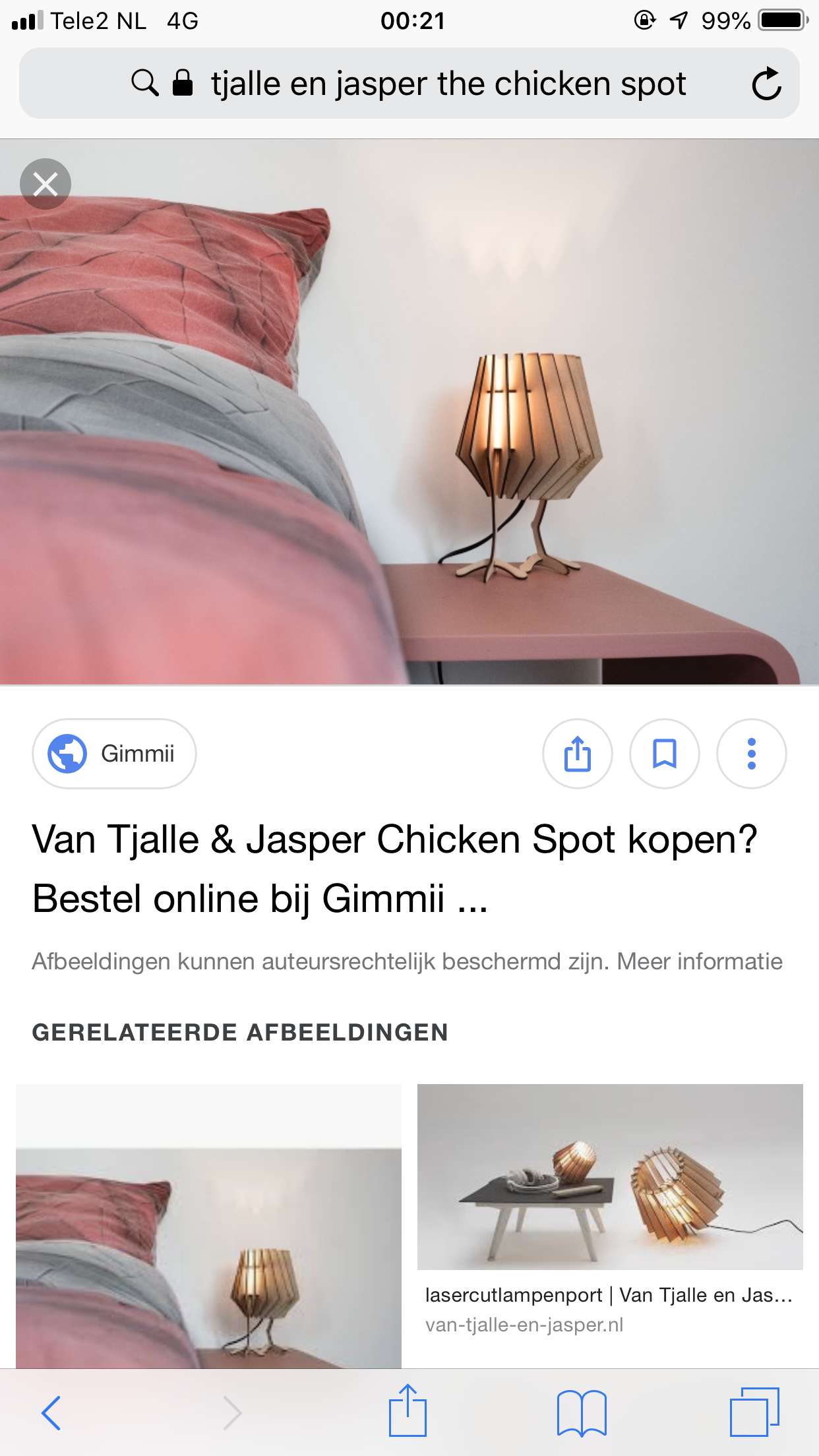Open the related bedside lamp image
This screenshot has width=819, height=1456.
pyautogui.click(x=208, y=1227)
